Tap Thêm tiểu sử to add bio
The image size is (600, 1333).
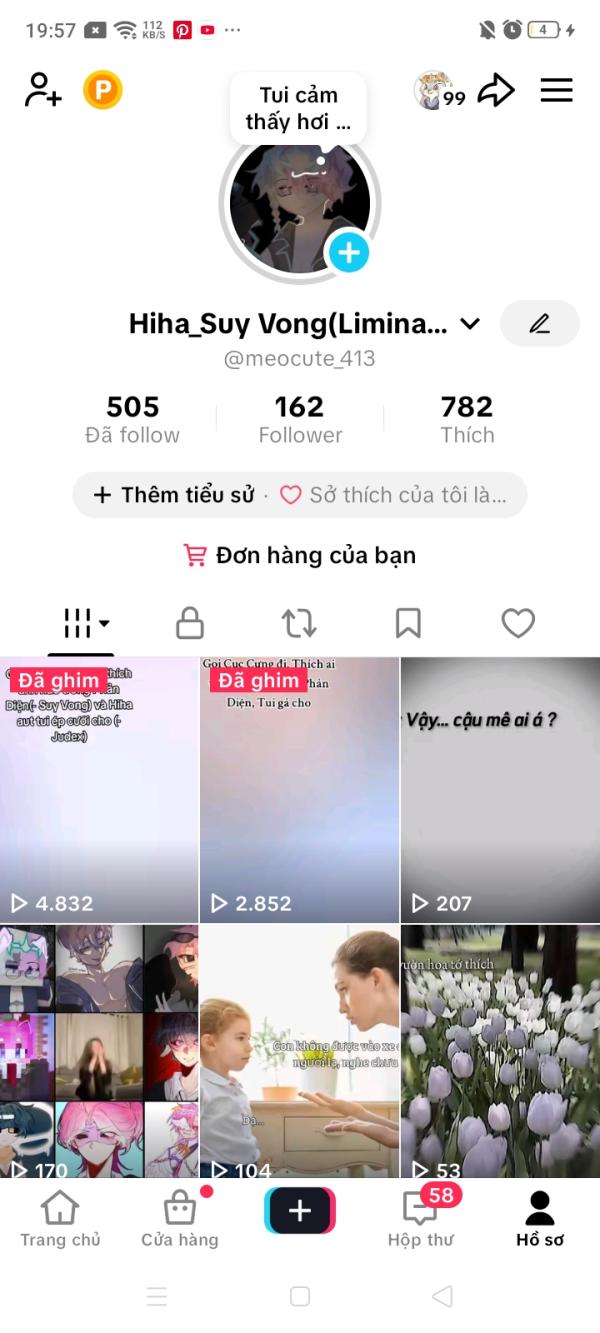pyautogui.click(x=174, y=495)
